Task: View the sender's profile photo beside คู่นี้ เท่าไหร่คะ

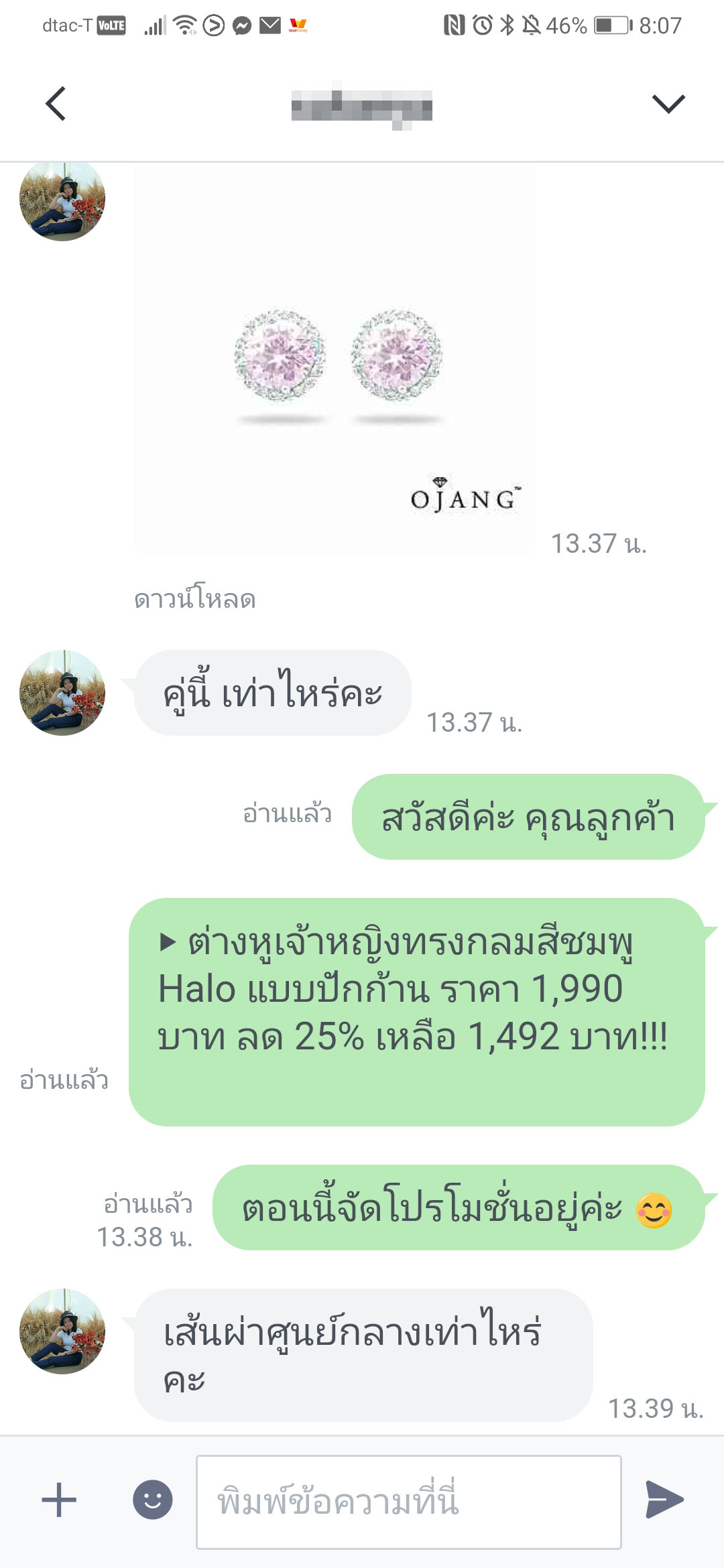Action: [x=62, y=693]
